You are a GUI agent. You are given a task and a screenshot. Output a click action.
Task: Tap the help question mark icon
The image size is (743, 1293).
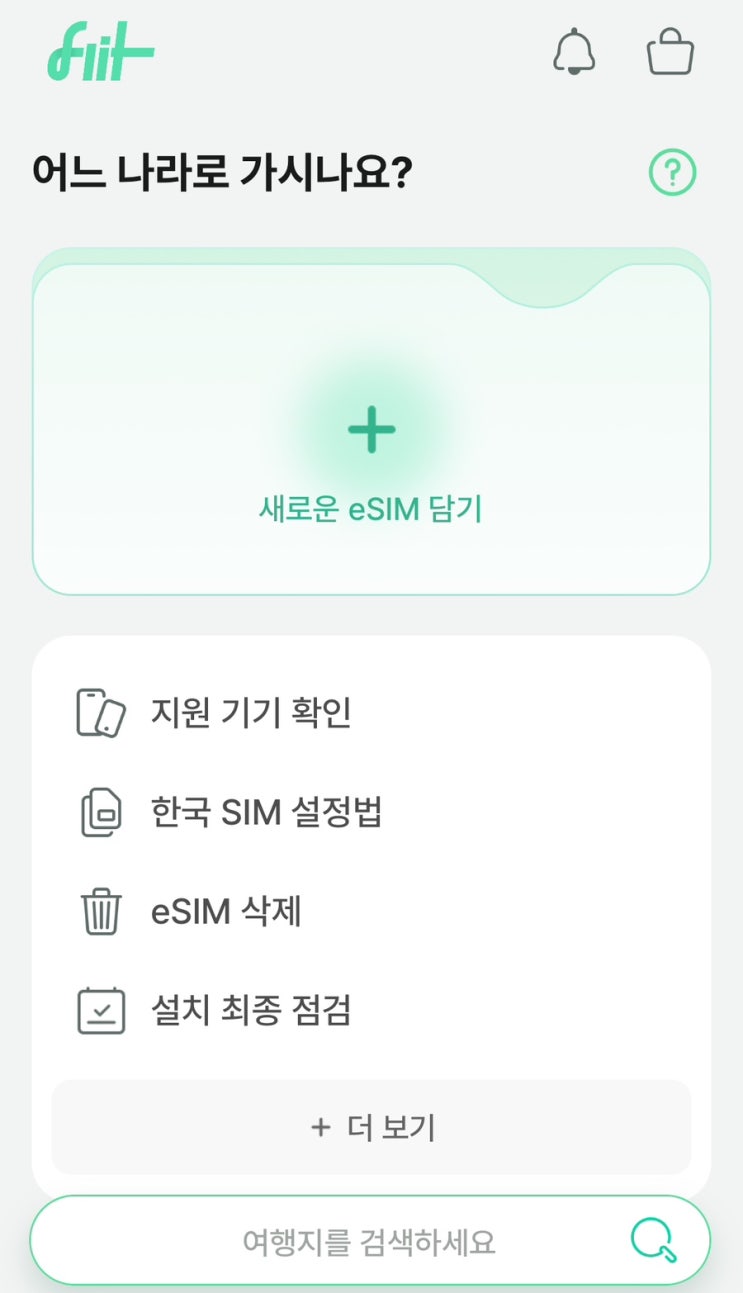tap(672, 173)
